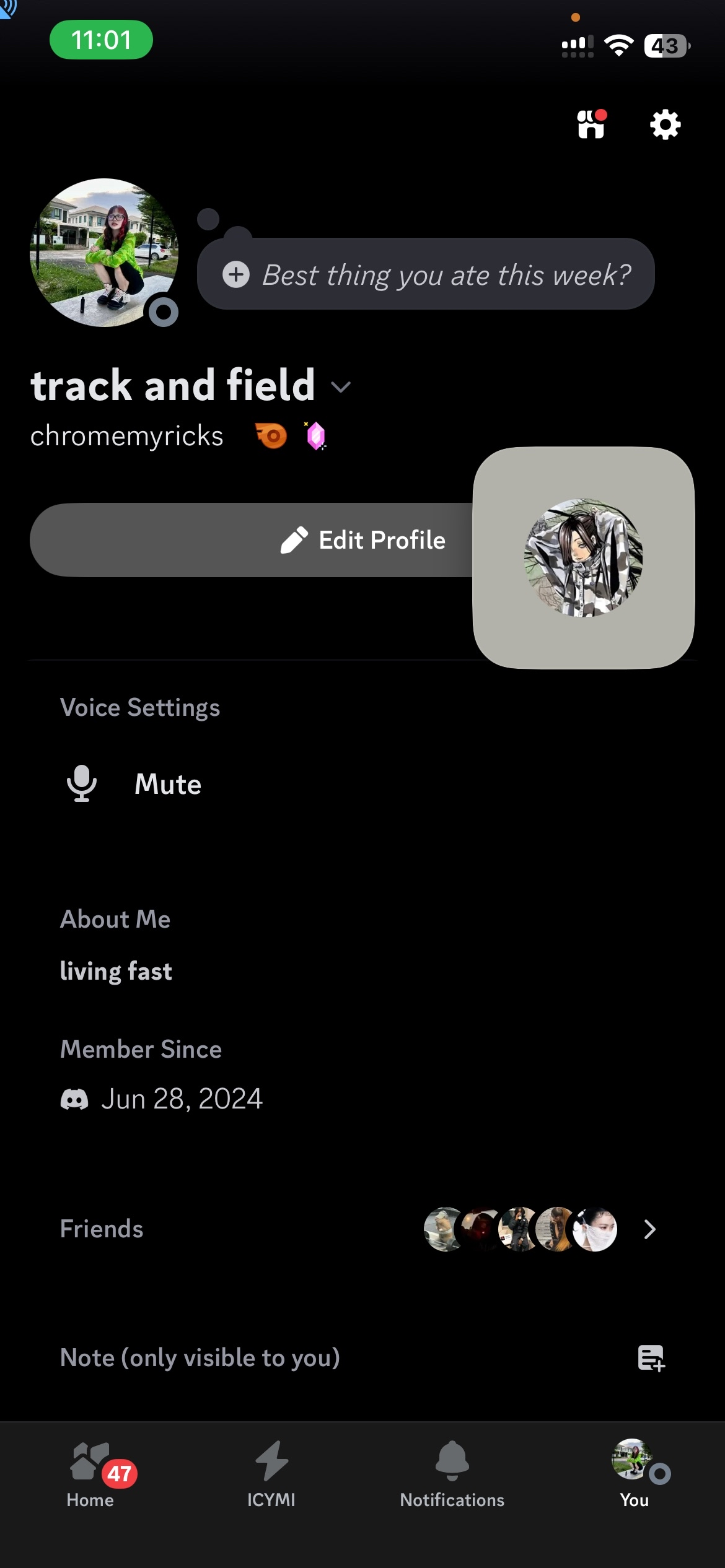Switch to the Home tab
This screenshot has height=1568, width=725.
tap(90, 1474)
